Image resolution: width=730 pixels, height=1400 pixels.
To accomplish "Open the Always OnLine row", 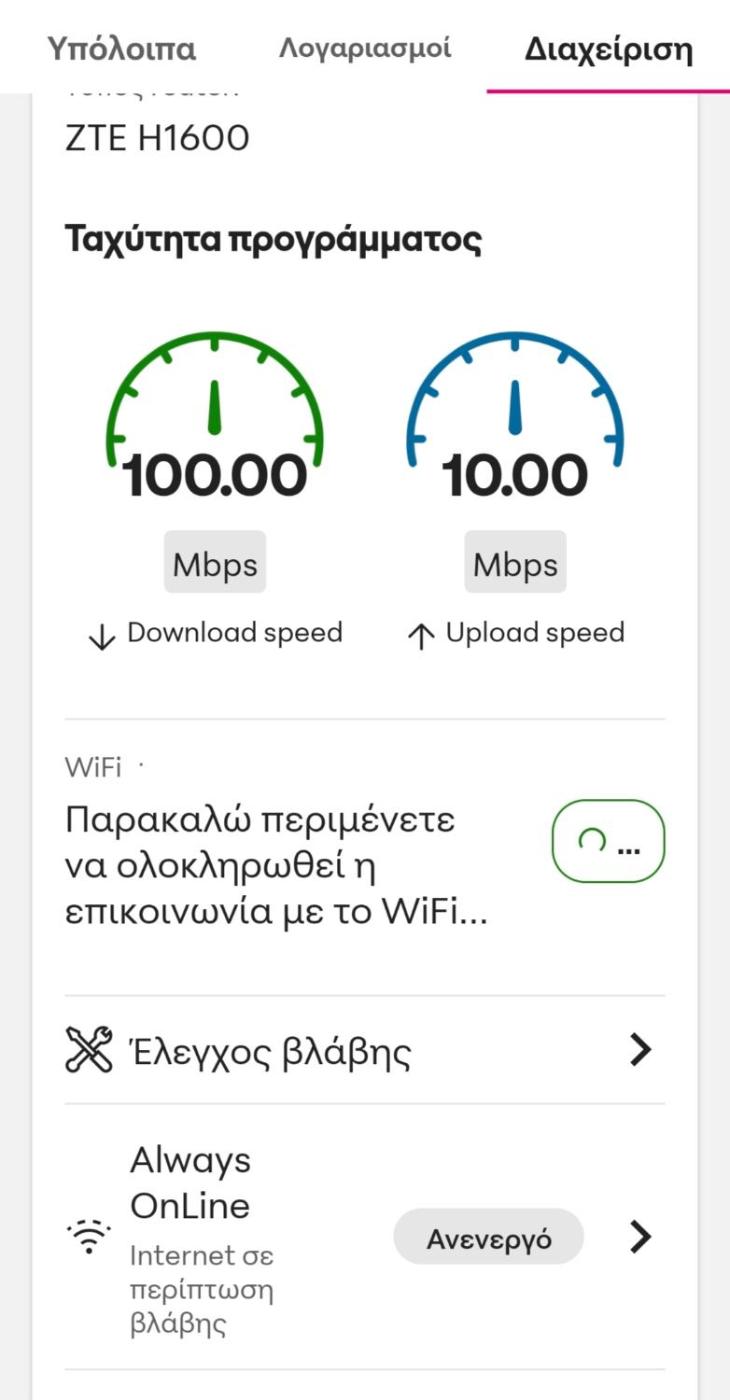I will pos(364,1238).
